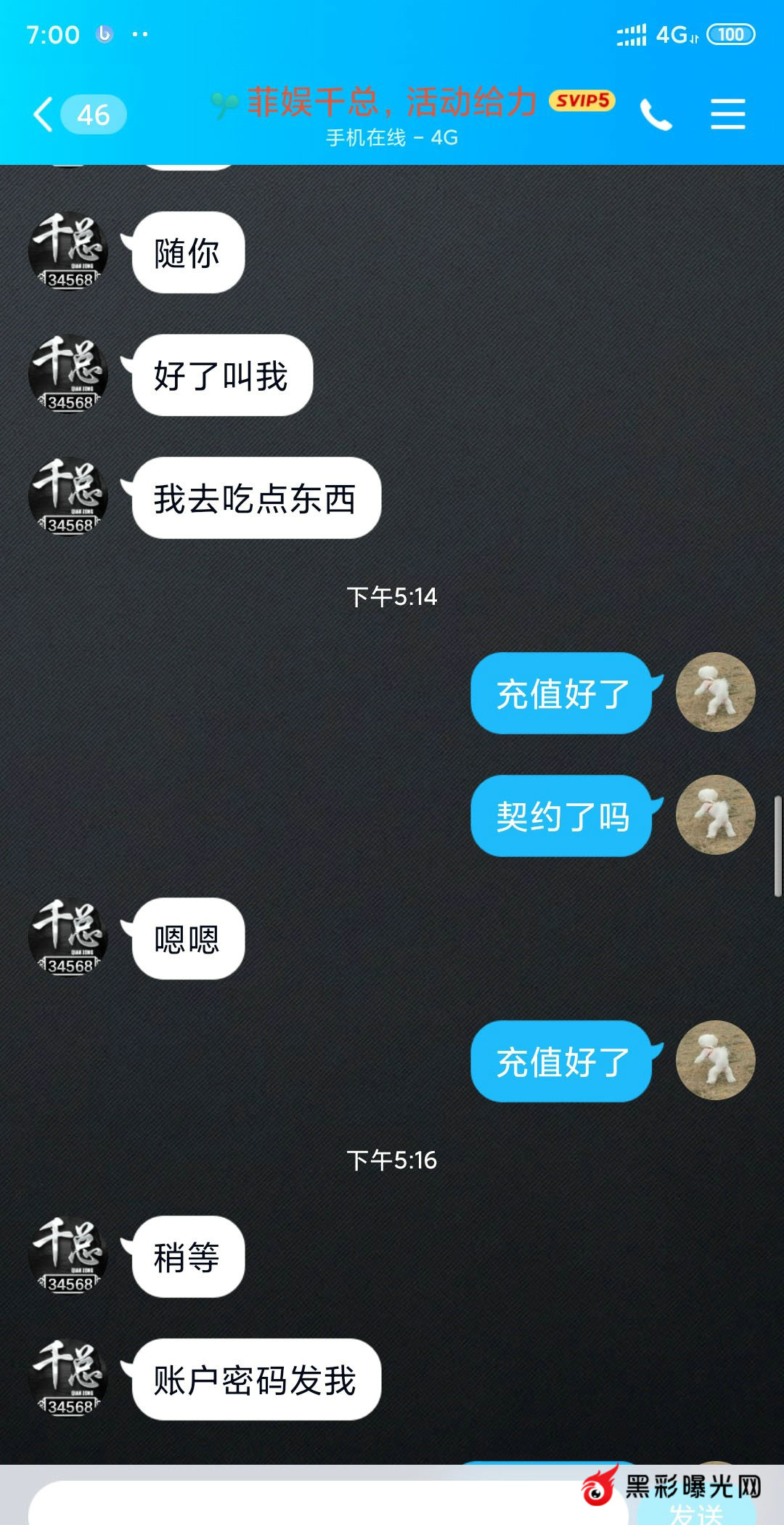The height and width of the screenshot is (1525, 784).
Task: Open sender's avatar beside 随你 message
Action: [x=68, y=251]
